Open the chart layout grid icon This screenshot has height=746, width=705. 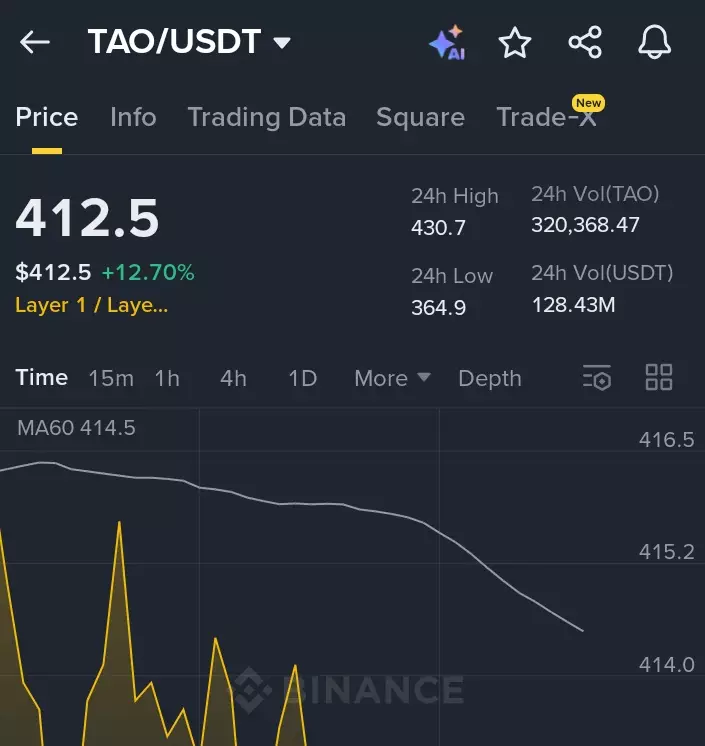(x=659, y=377)
